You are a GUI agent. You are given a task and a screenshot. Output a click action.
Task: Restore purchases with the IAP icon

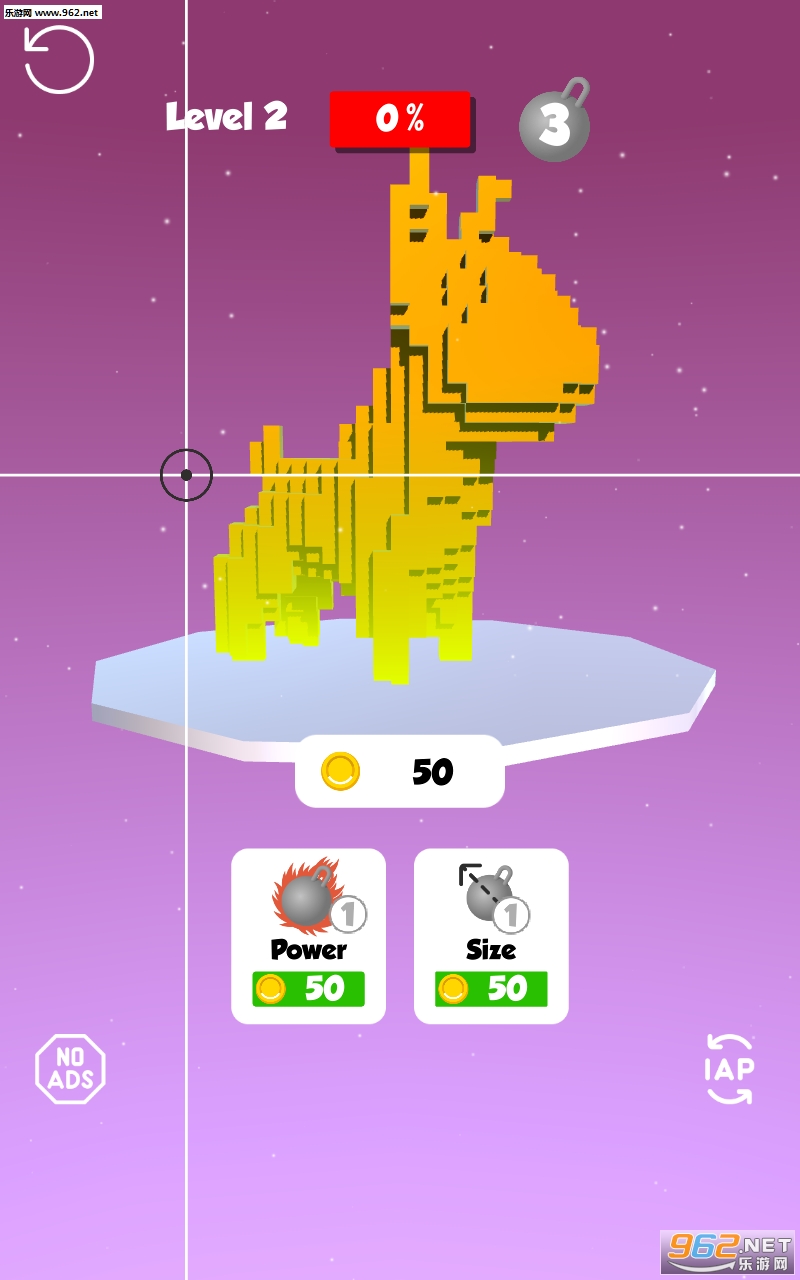click(729, 1069)
